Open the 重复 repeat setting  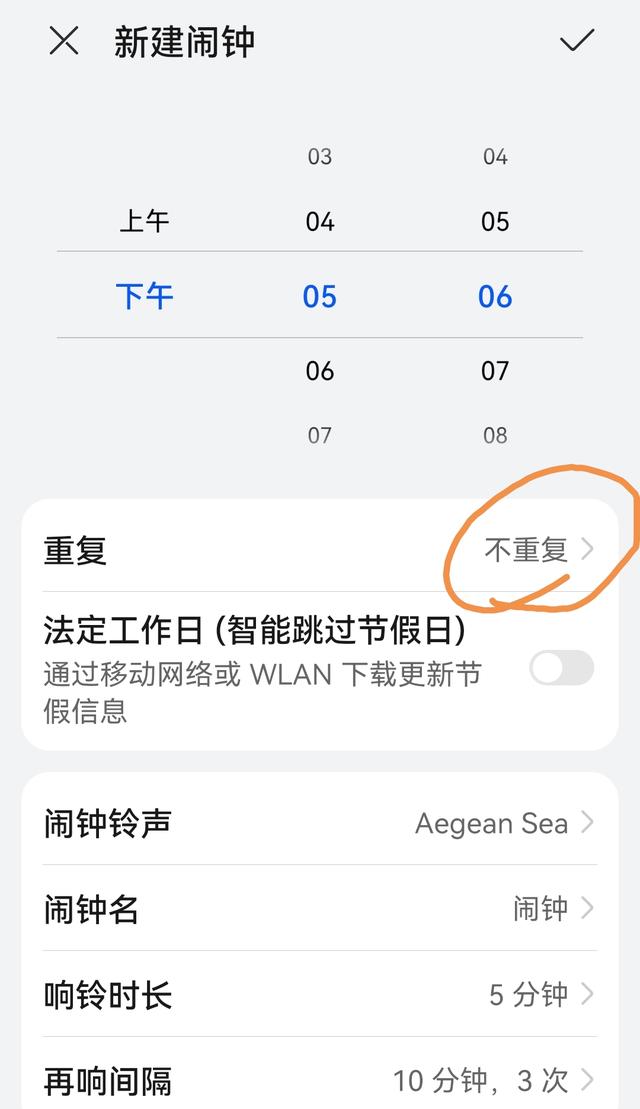click(x=320, y=550)
